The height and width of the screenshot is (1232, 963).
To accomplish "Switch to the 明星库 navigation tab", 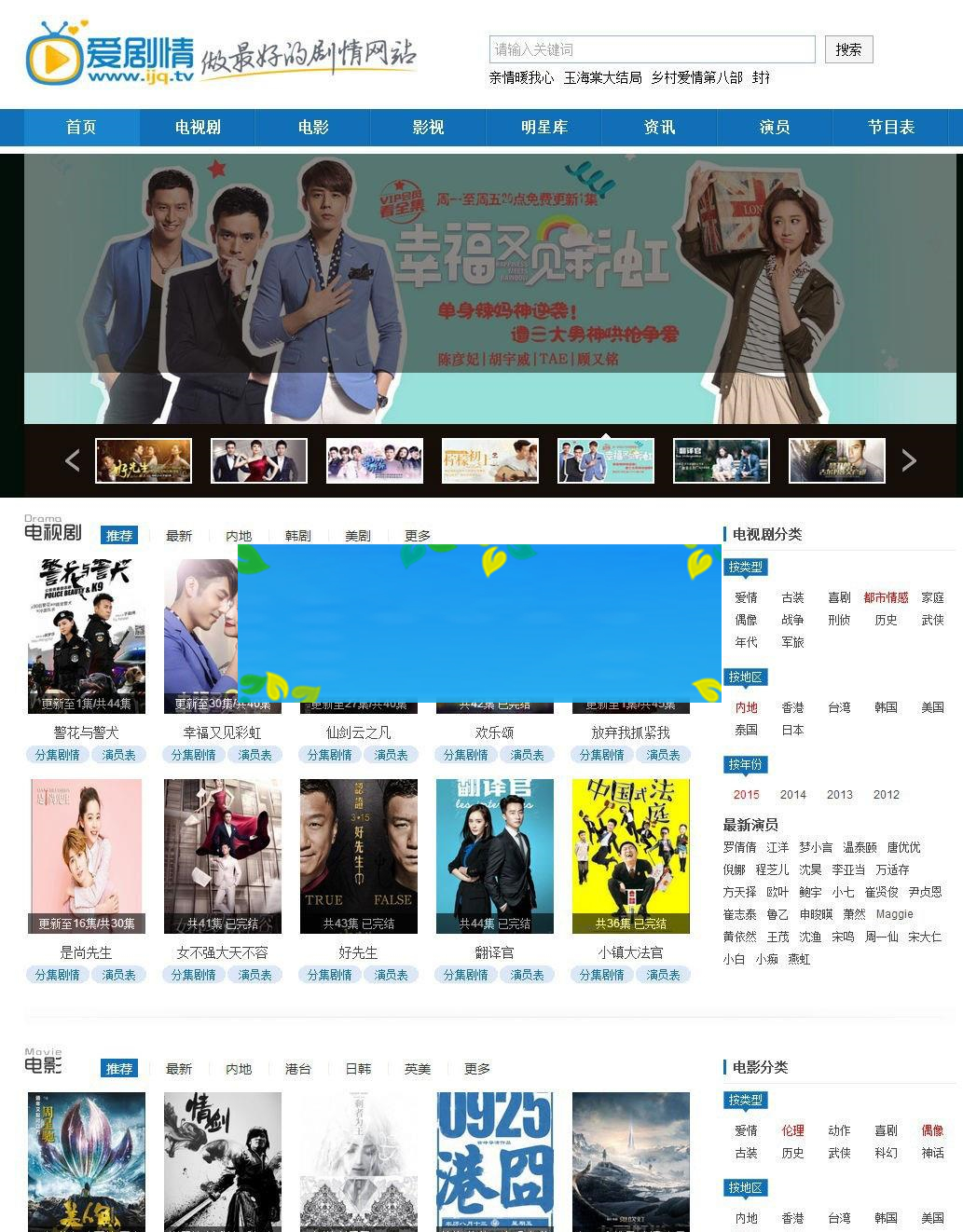I will 543,127.
